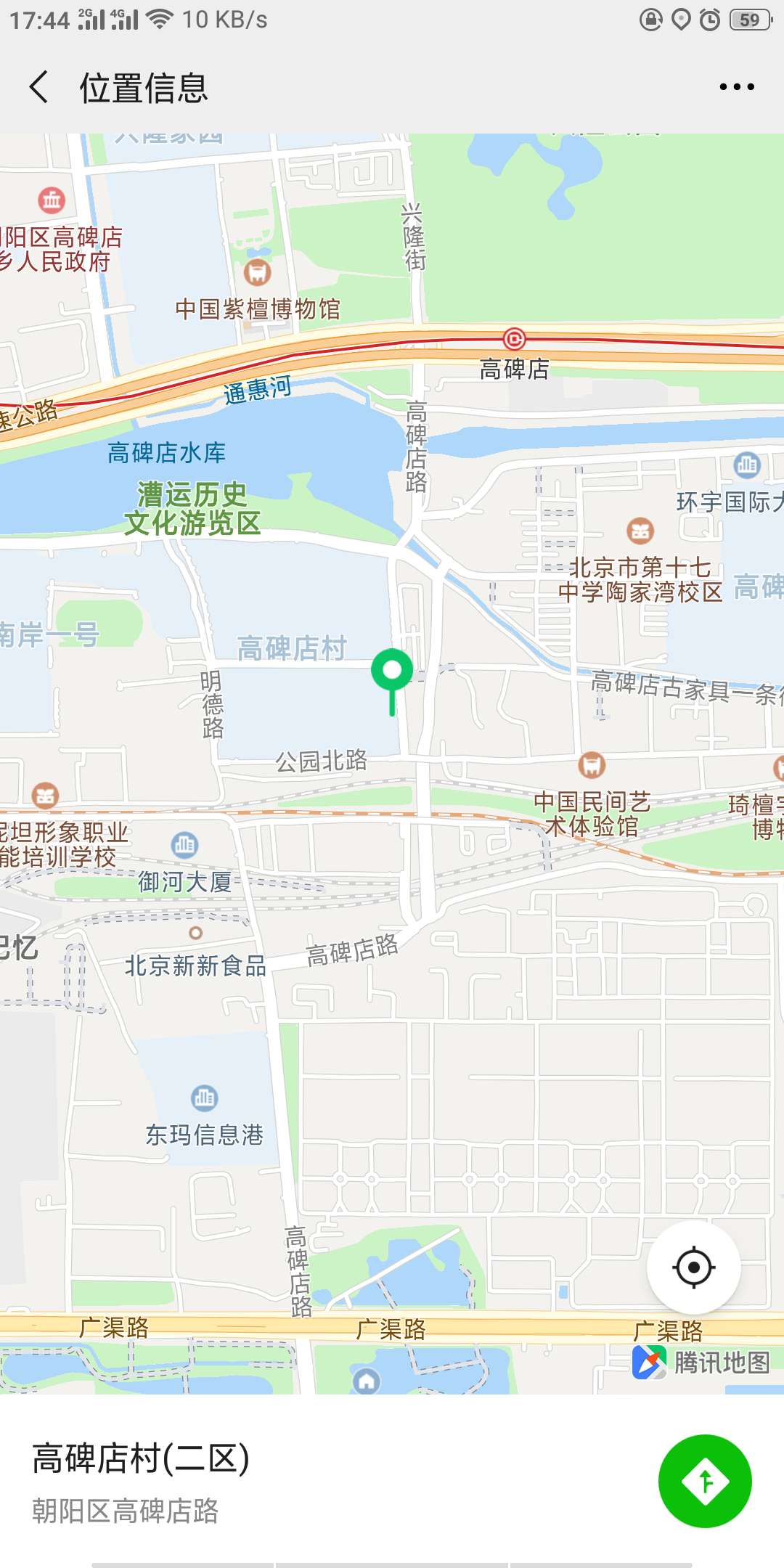Go back from the location info page
This screenshot has width=784, height=1568.
pyautogui.click(x=39, y=87)
